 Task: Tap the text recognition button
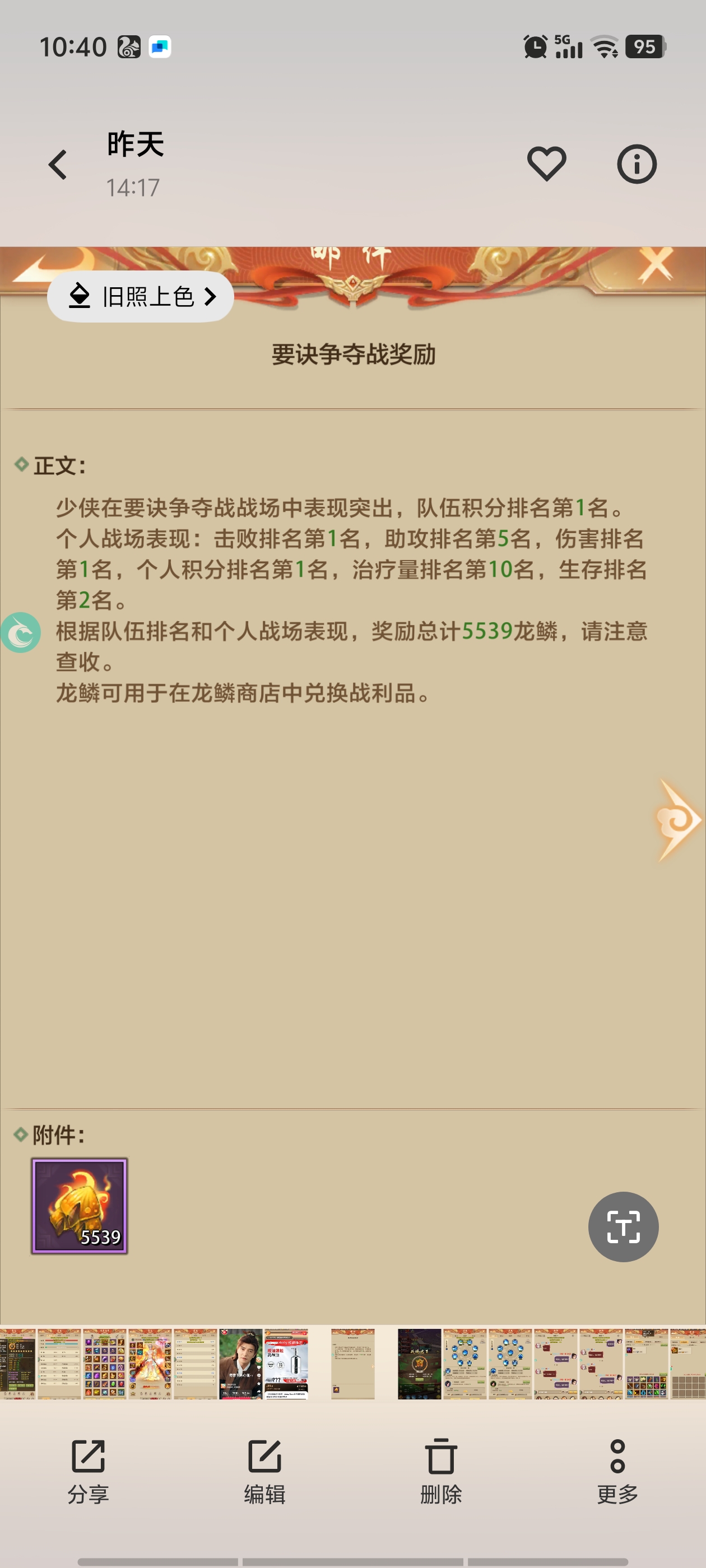[x=623, y=1226]
